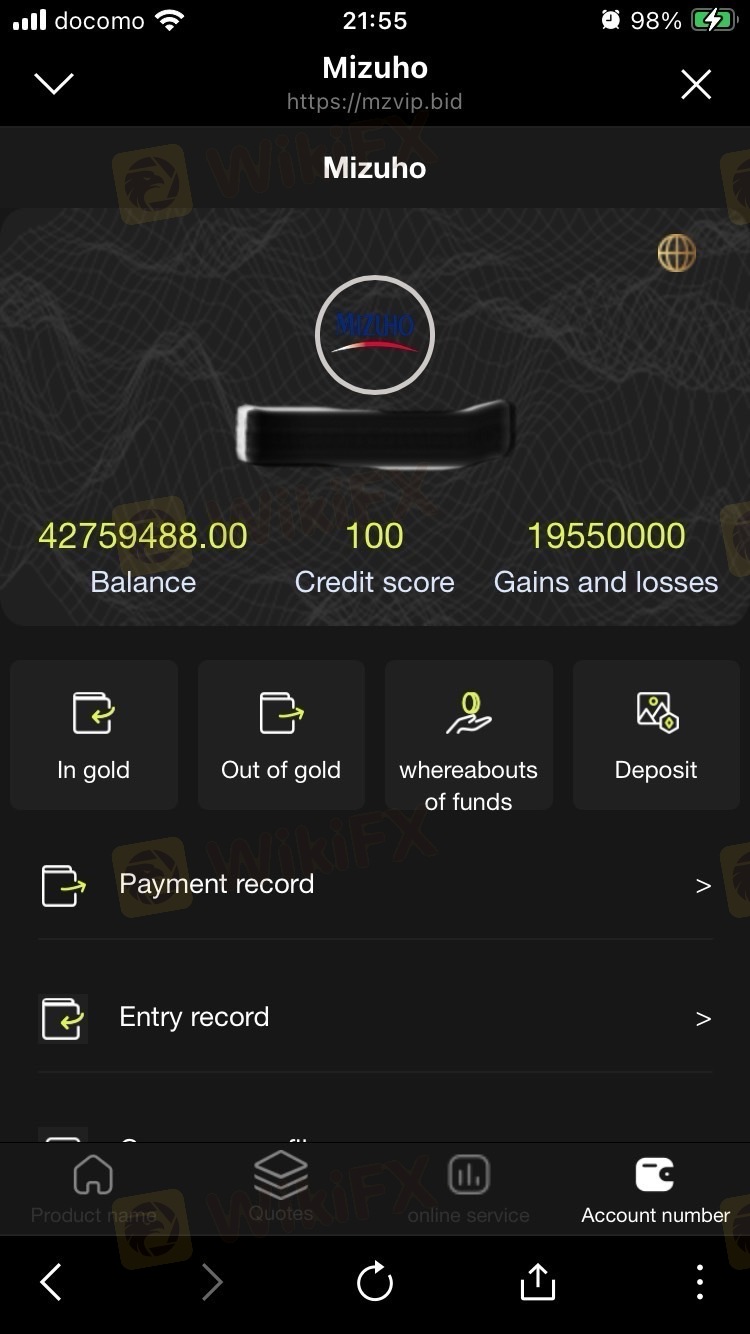Screen dimensions: 750x1334
Task: Collapse the browser using the down chevron
Action: click(x=54, y=84)
